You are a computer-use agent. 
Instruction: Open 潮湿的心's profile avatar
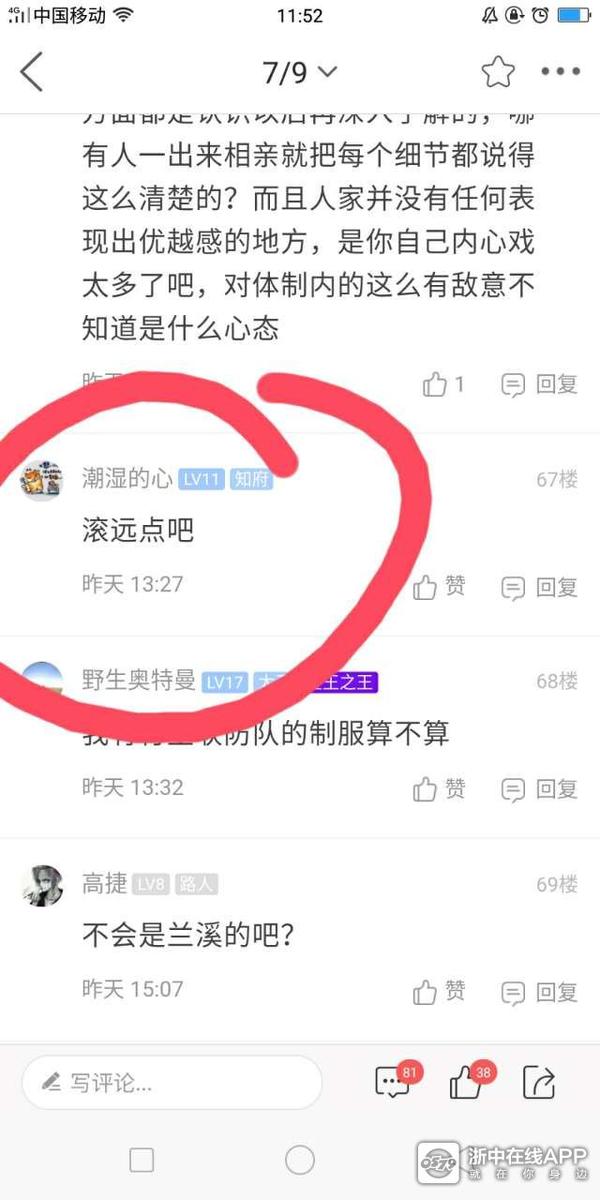pyautogui.click(x=42, y=481)
